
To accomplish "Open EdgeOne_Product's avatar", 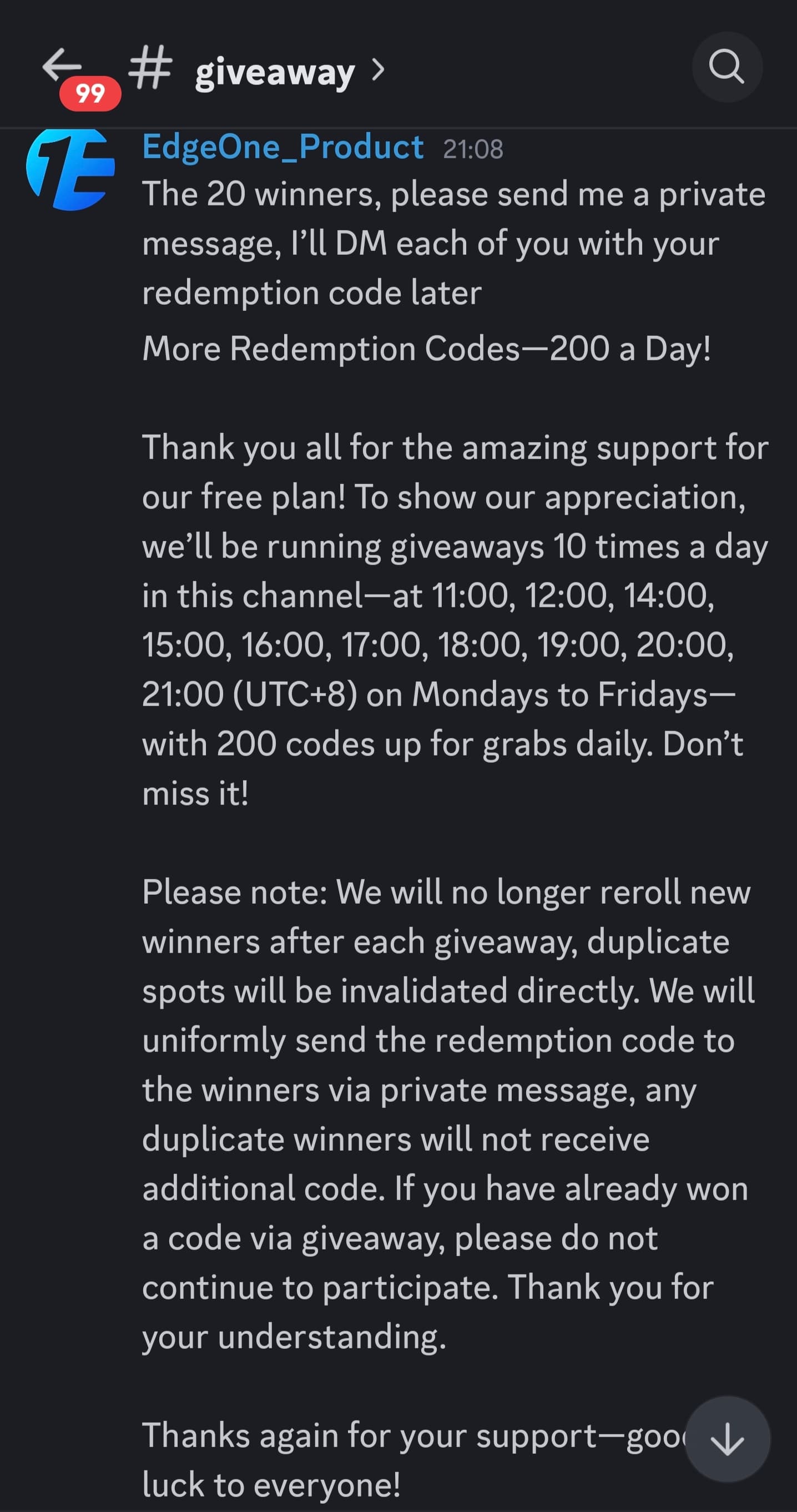I will (x=70, y=170).
